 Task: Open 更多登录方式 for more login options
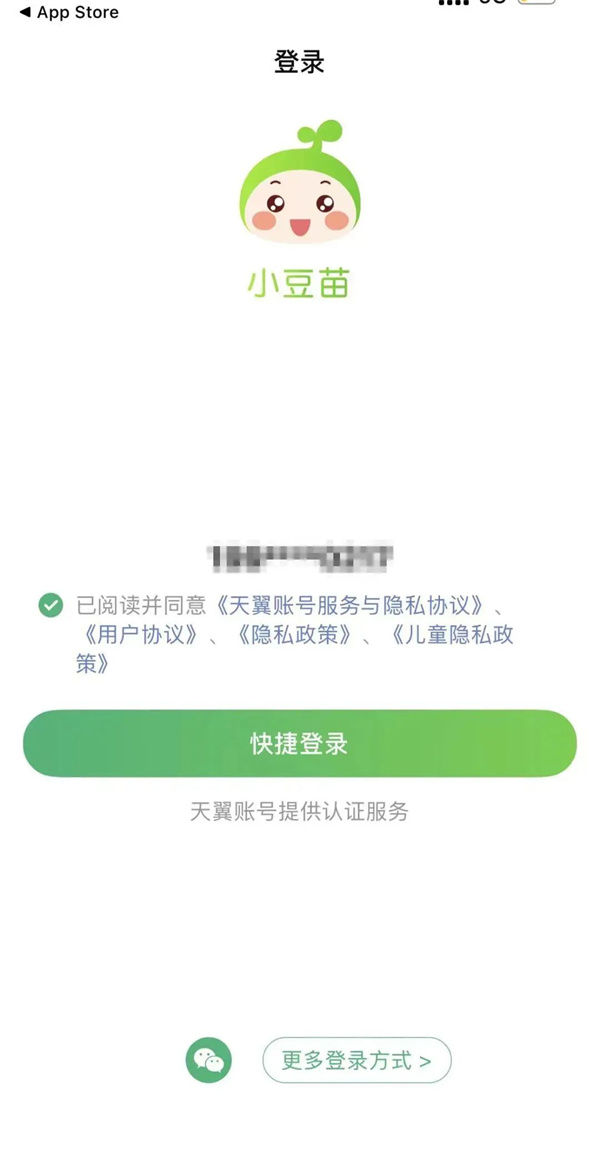tap(357, 1060)
